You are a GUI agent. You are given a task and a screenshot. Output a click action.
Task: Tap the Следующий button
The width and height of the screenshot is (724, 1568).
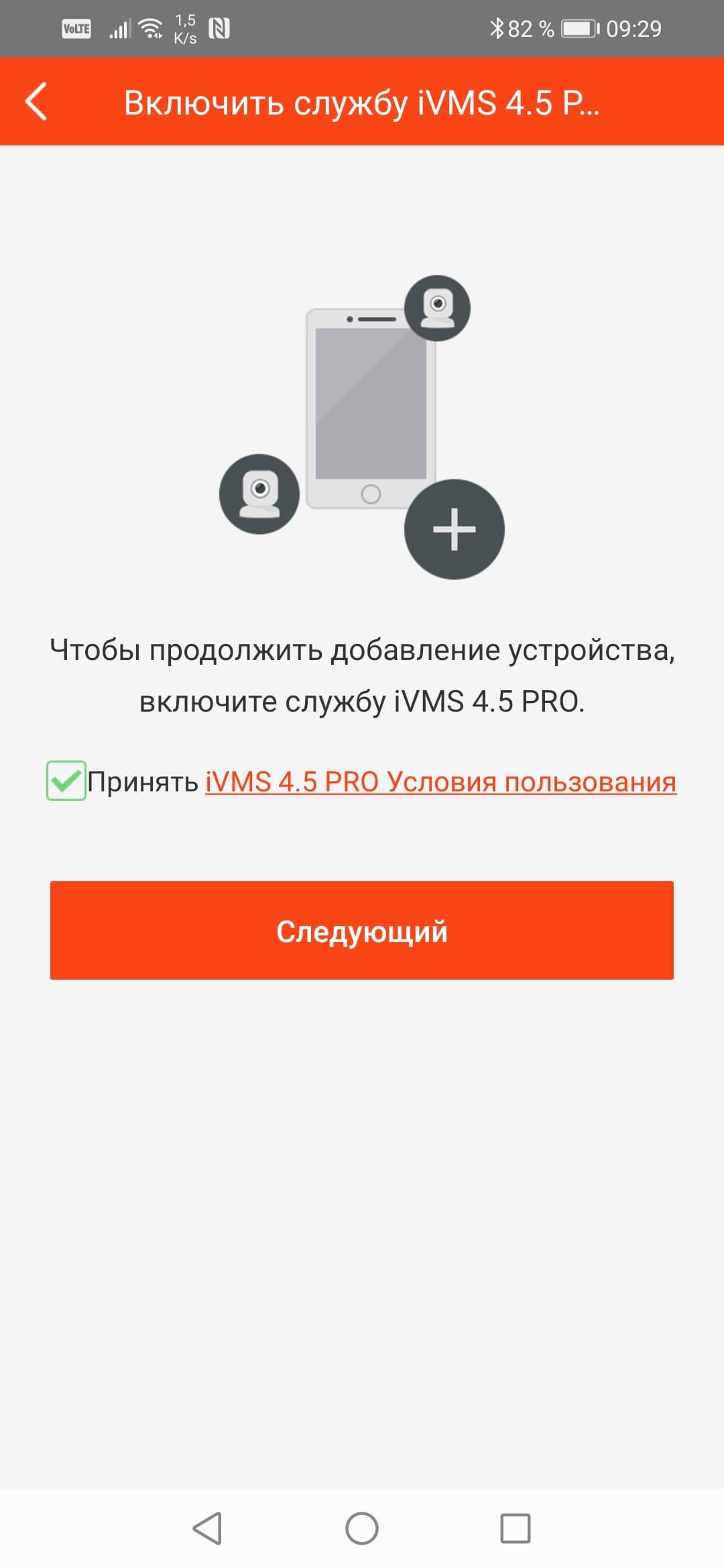click(x=362, y=931)
